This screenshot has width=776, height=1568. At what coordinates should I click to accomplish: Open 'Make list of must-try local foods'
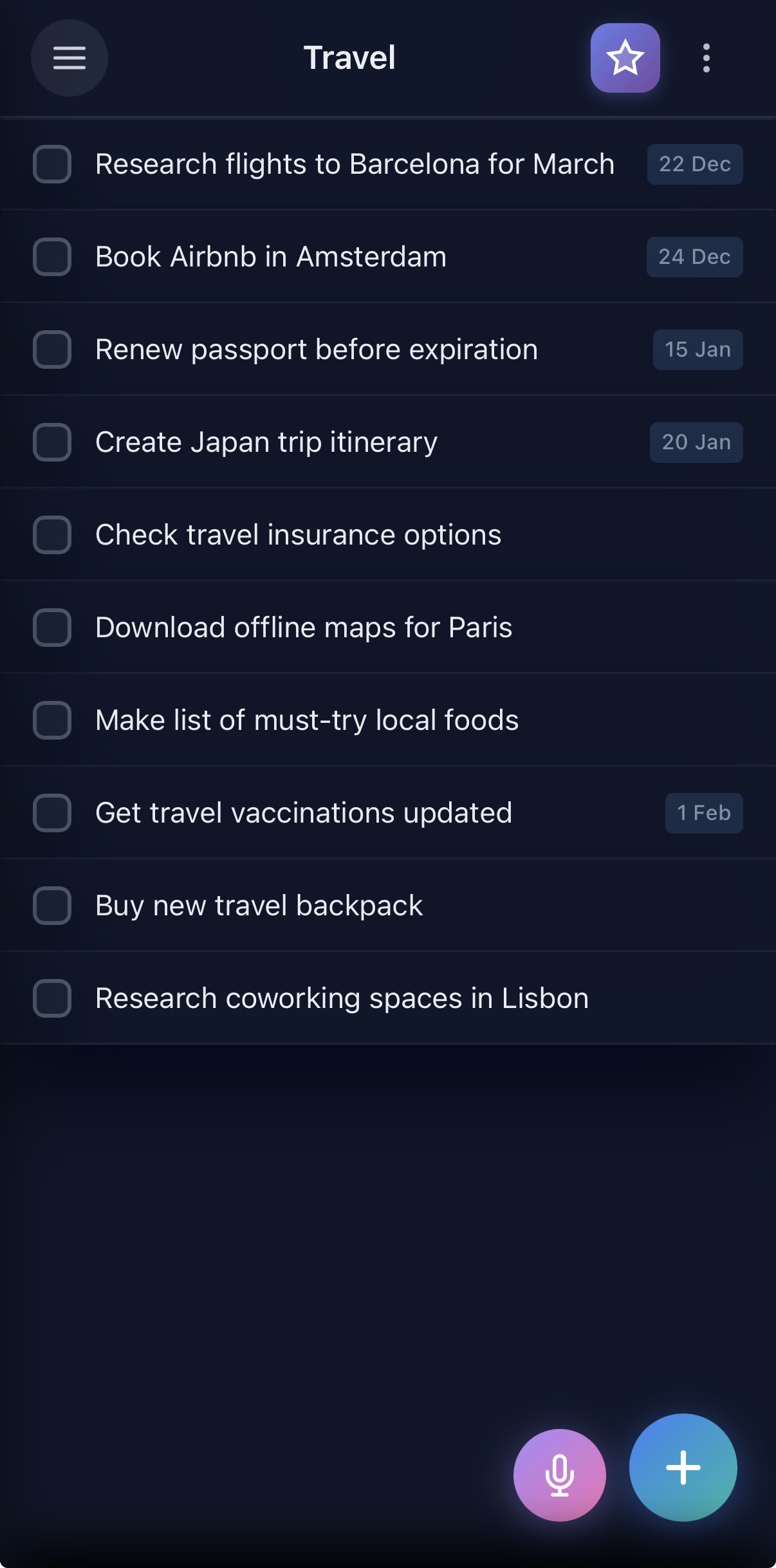click(x=306, y=720)
